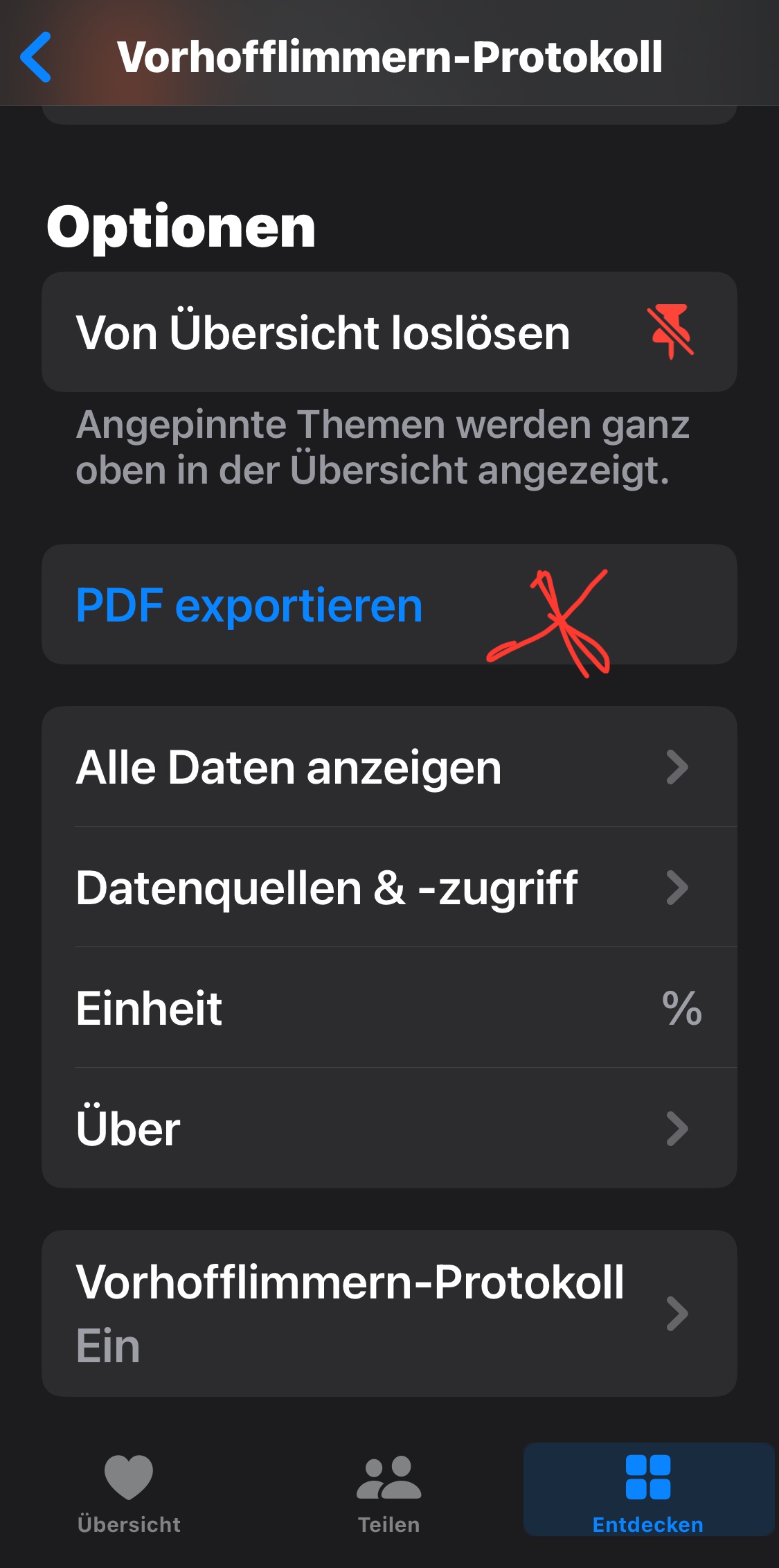Open Datenquellen & -zugriff

coord(389,888)
